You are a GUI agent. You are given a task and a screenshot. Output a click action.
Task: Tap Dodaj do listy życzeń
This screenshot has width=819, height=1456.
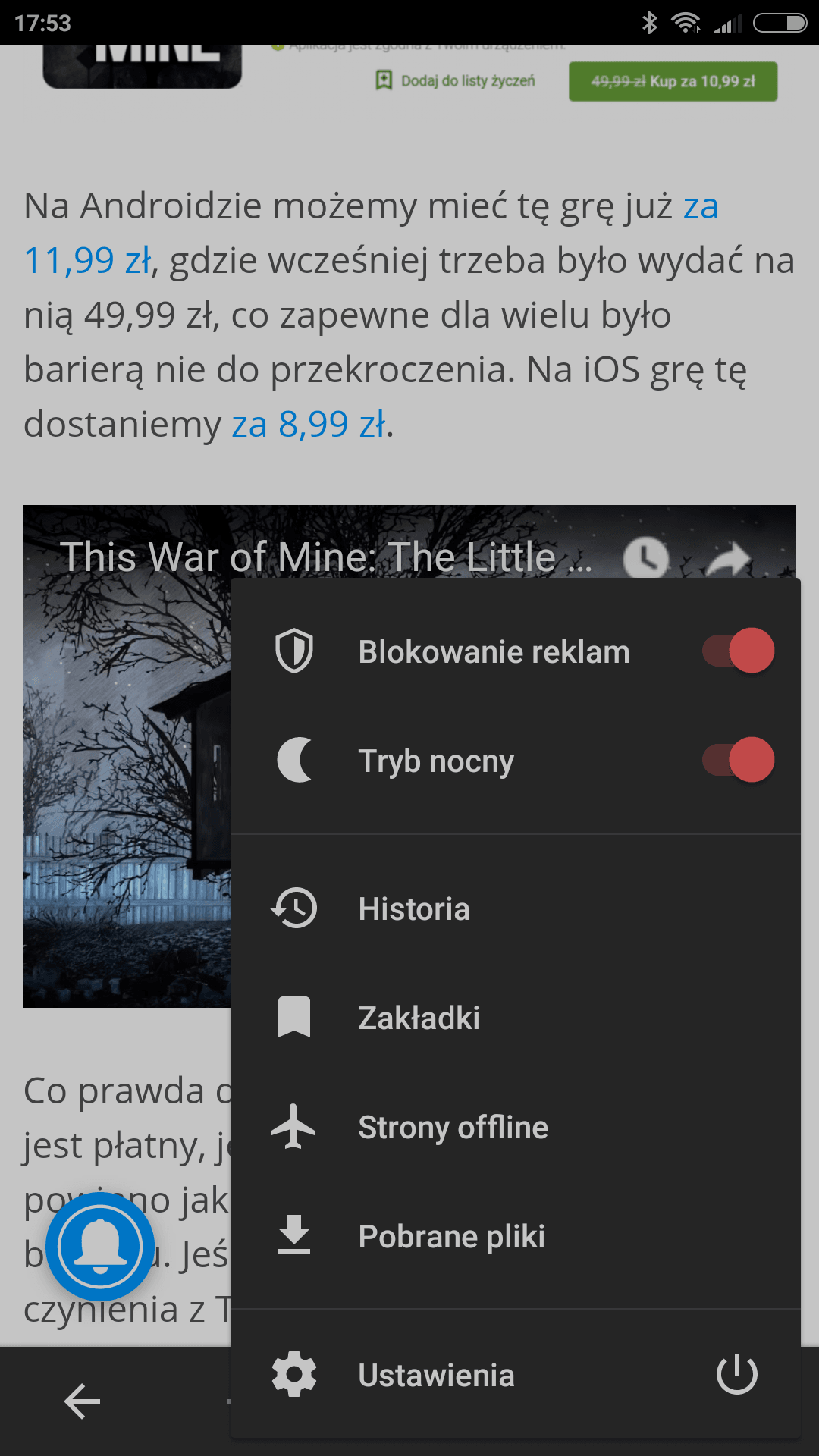tap(456, 80)
